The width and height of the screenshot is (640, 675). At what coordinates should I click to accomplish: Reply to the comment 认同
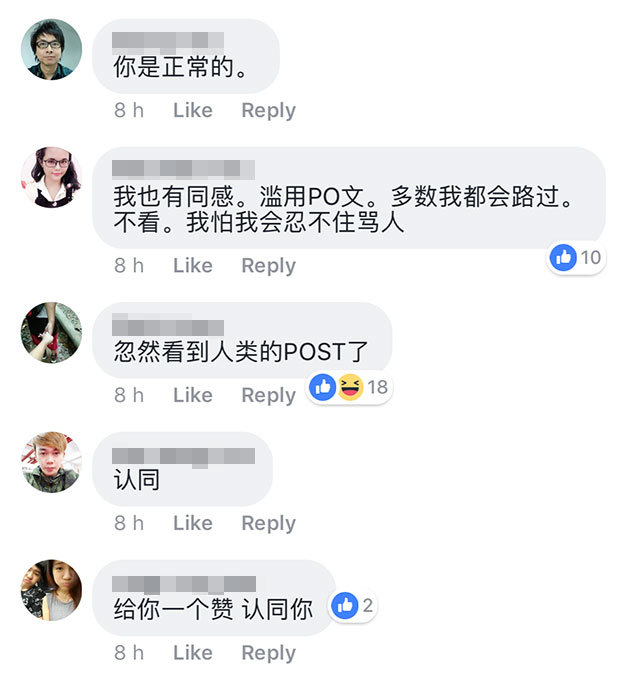coord(268,523)
